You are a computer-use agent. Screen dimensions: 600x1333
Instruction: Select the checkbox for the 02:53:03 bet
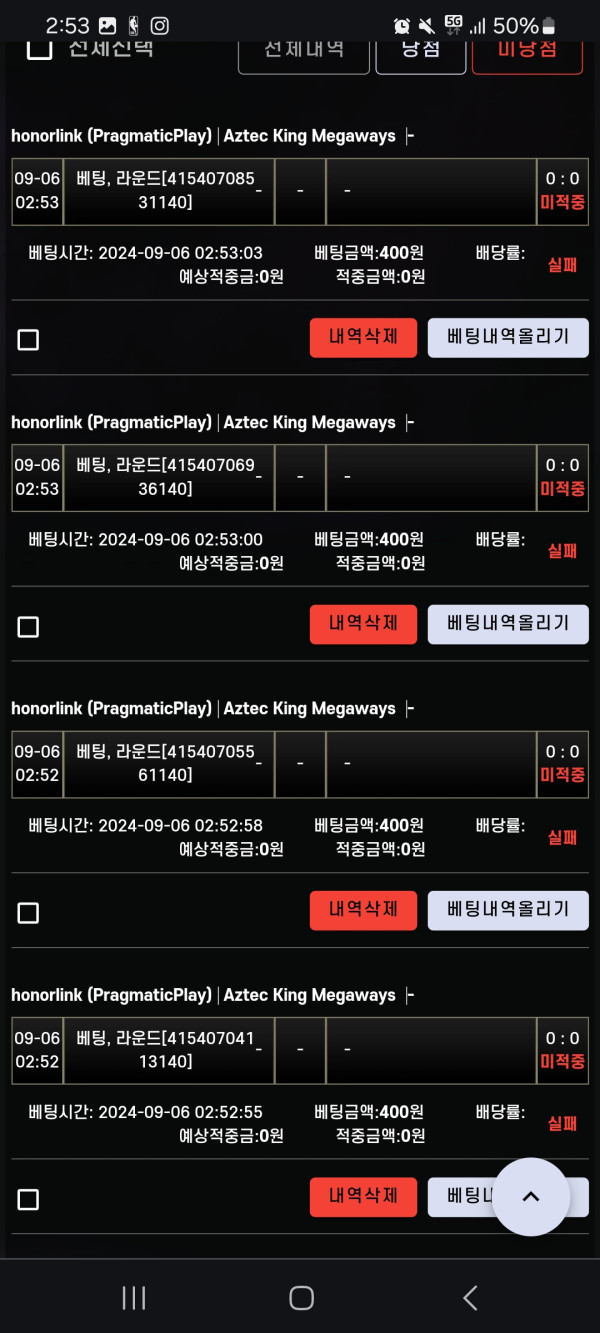pos(29,340)
